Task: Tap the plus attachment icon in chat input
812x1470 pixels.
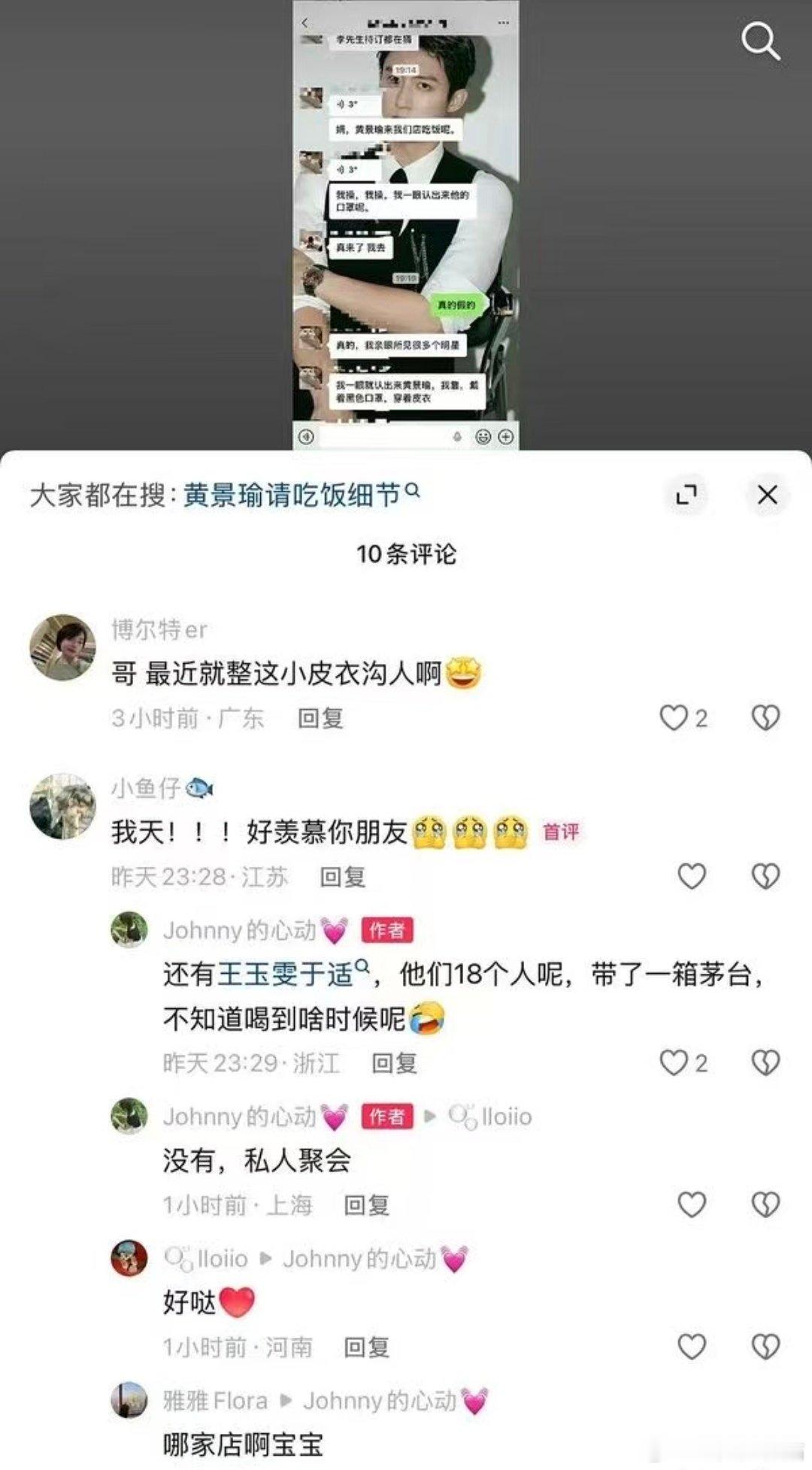Action: click(507, 435)
